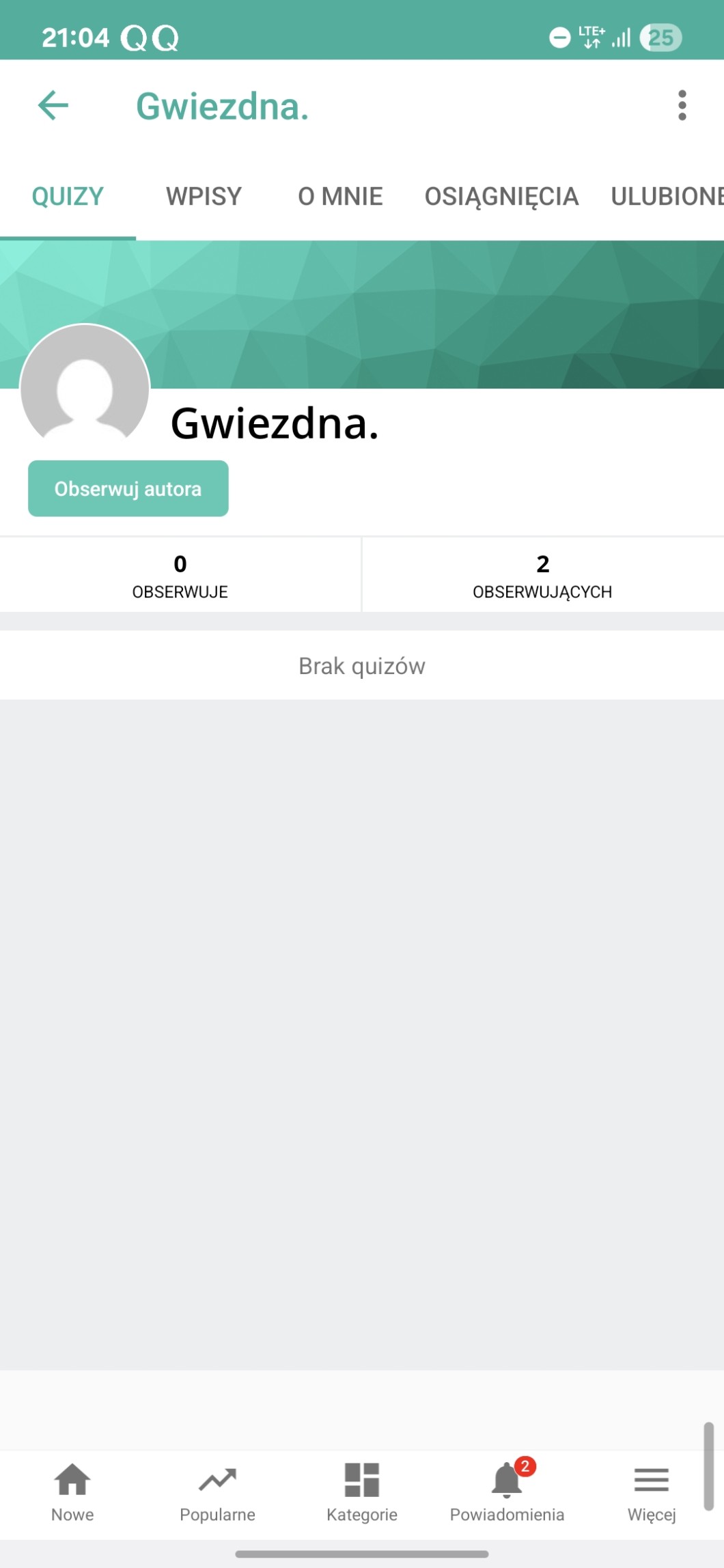Check Powiadomienia bell with 2 alerts
Viewport: 724px width, 1568px height.
507,1493
